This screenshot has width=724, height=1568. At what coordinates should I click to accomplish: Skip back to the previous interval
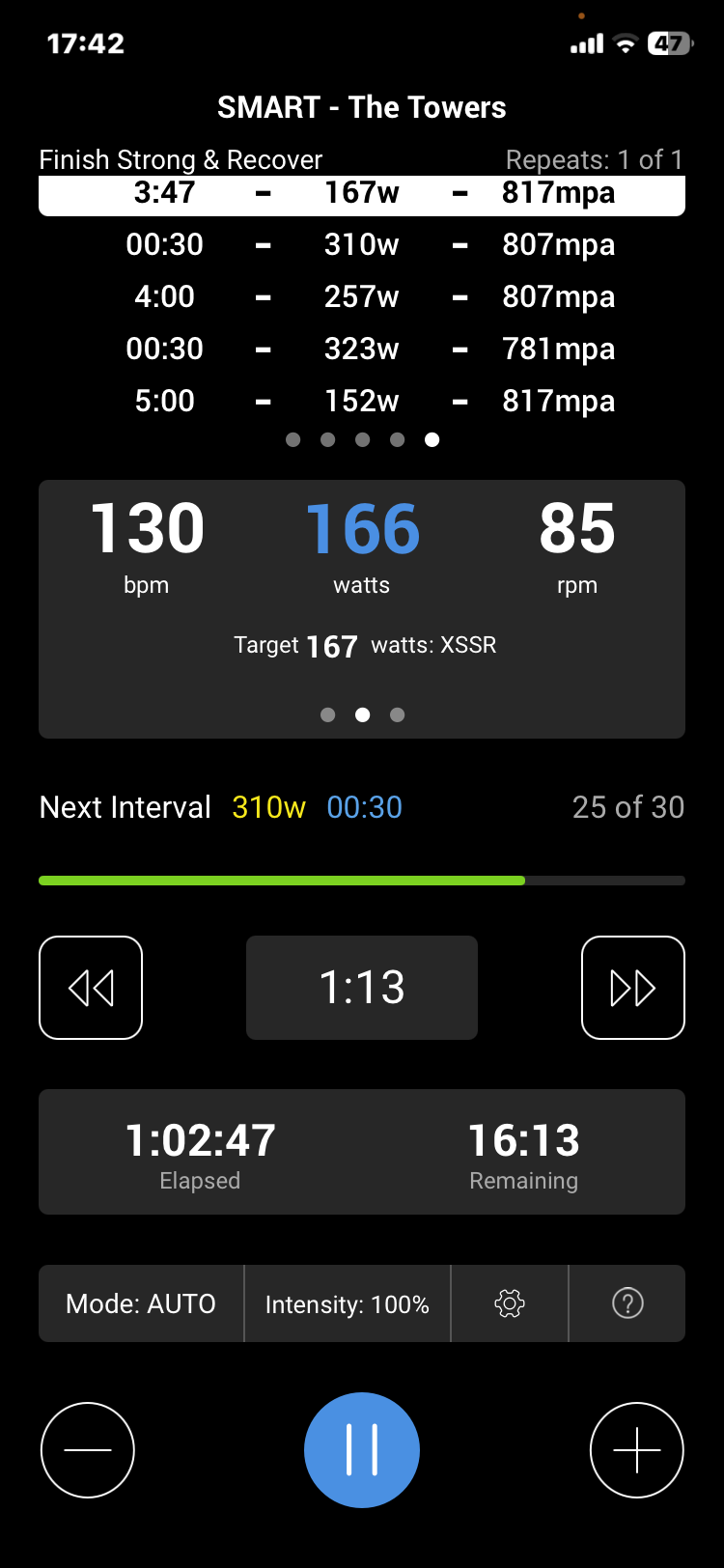(91, 988)
